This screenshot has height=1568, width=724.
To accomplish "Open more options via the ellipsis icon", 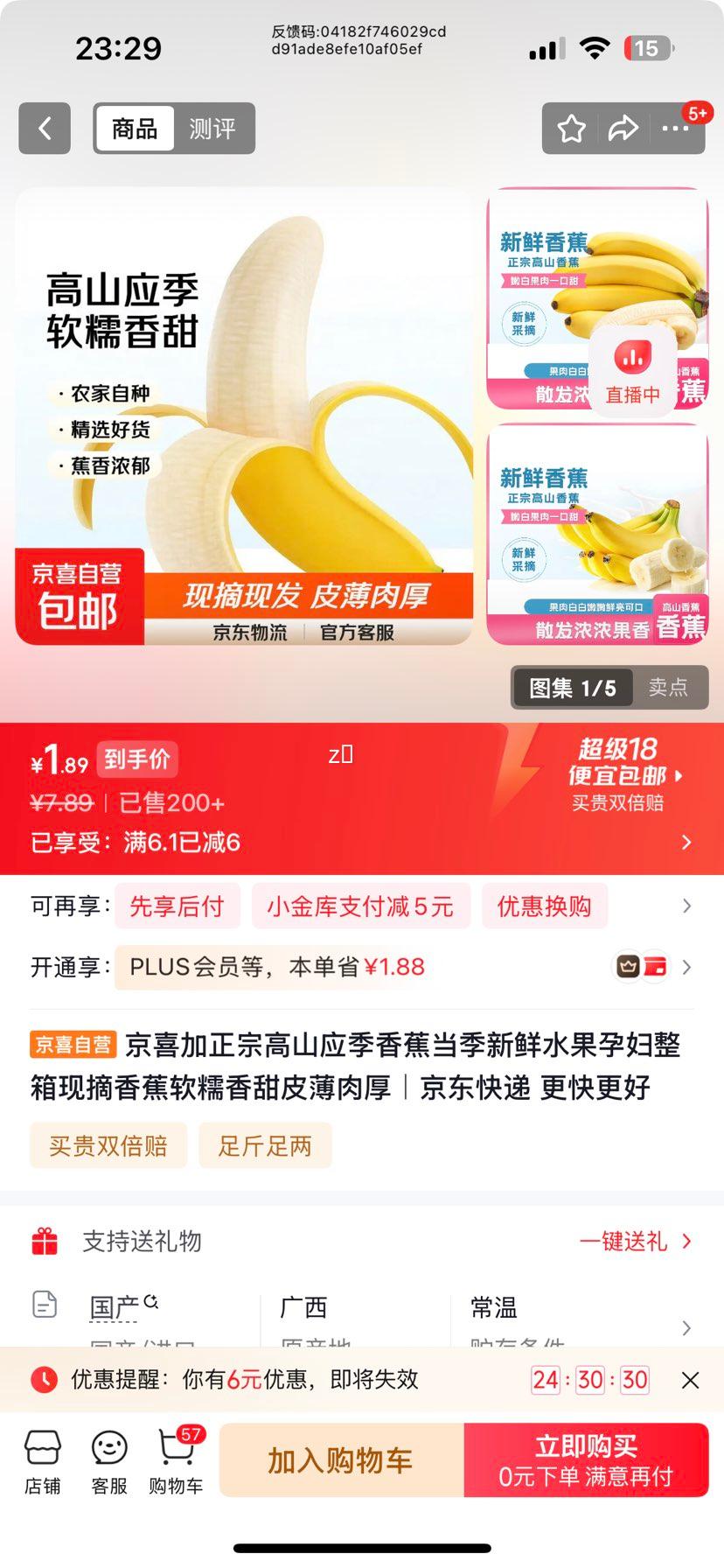I will [676, 129].
